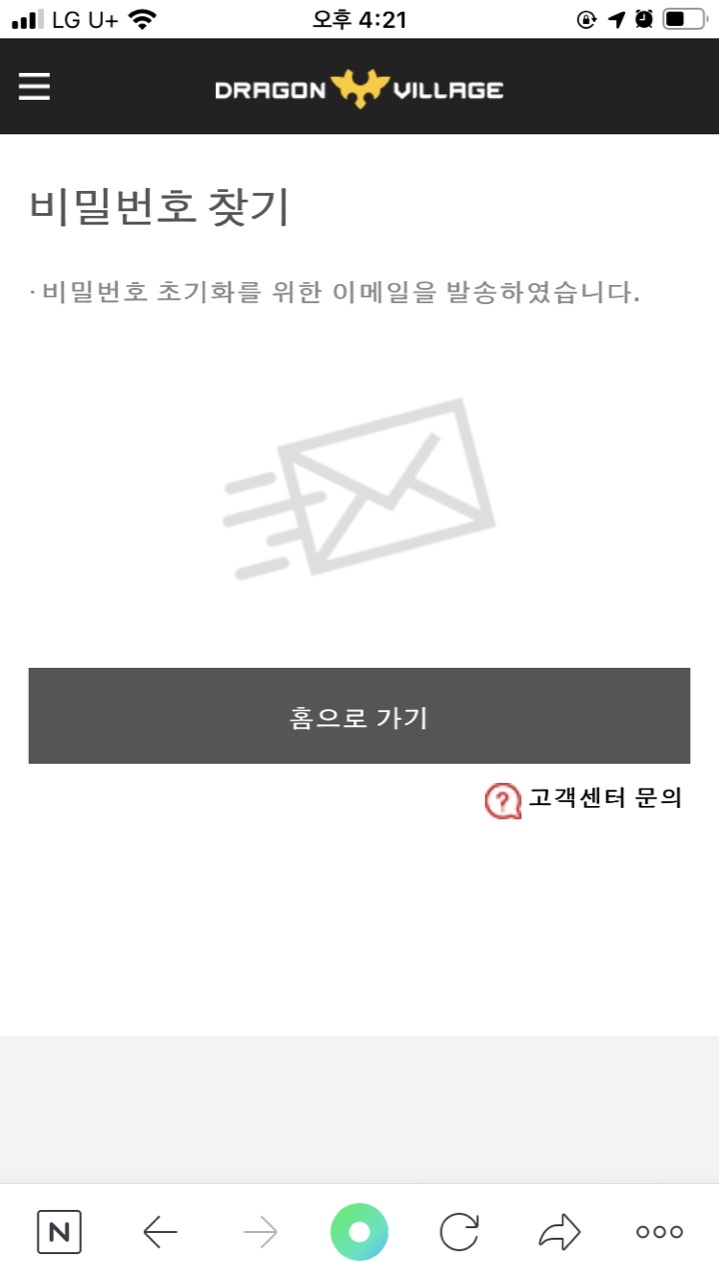Open the hamburger drawer menu
This screenshot has height=1280, width=719.
(34, 87)
